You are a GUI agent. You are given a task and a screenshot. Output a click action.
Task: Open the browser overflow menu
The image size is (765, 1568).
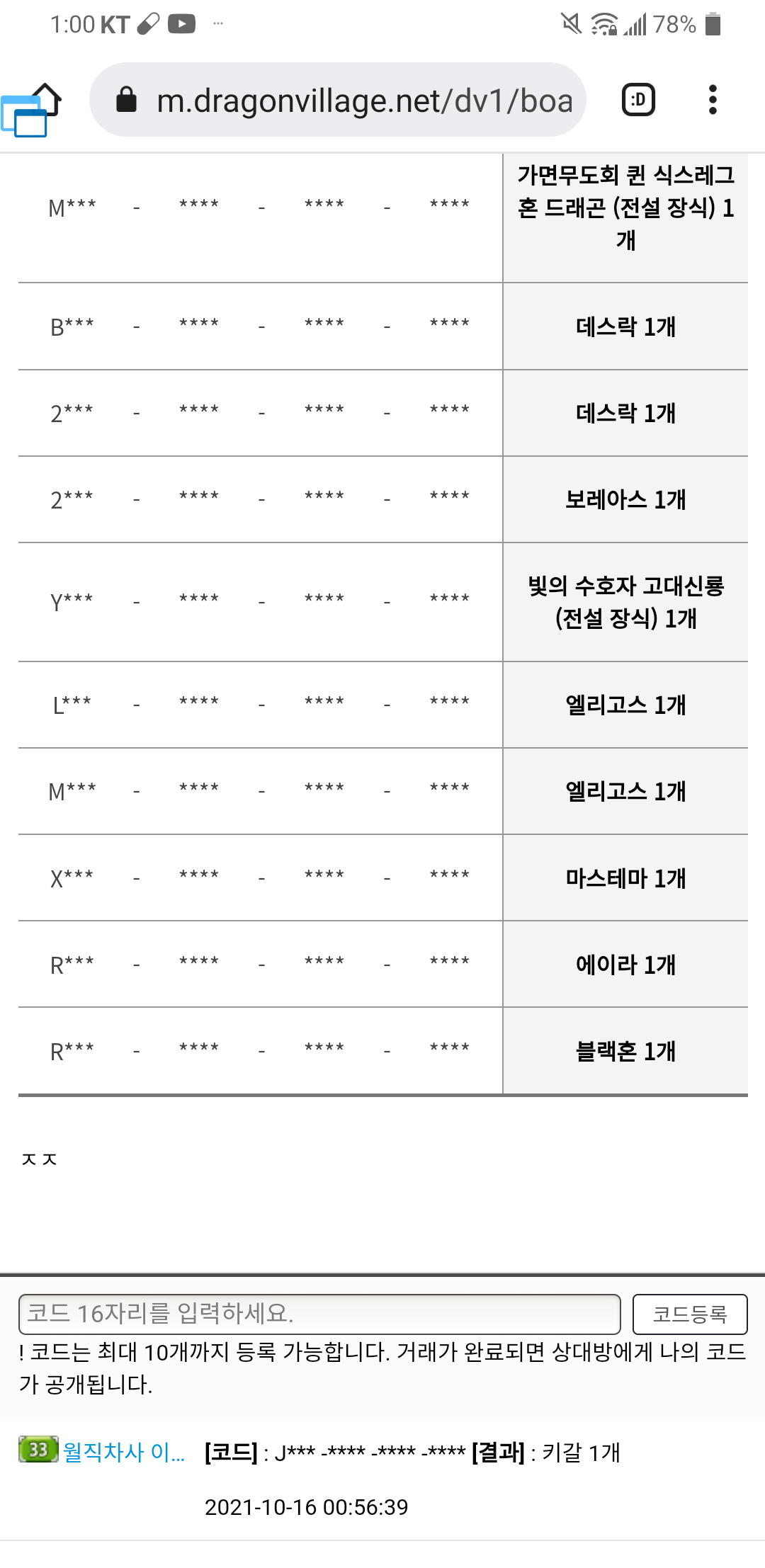(713, 100)
